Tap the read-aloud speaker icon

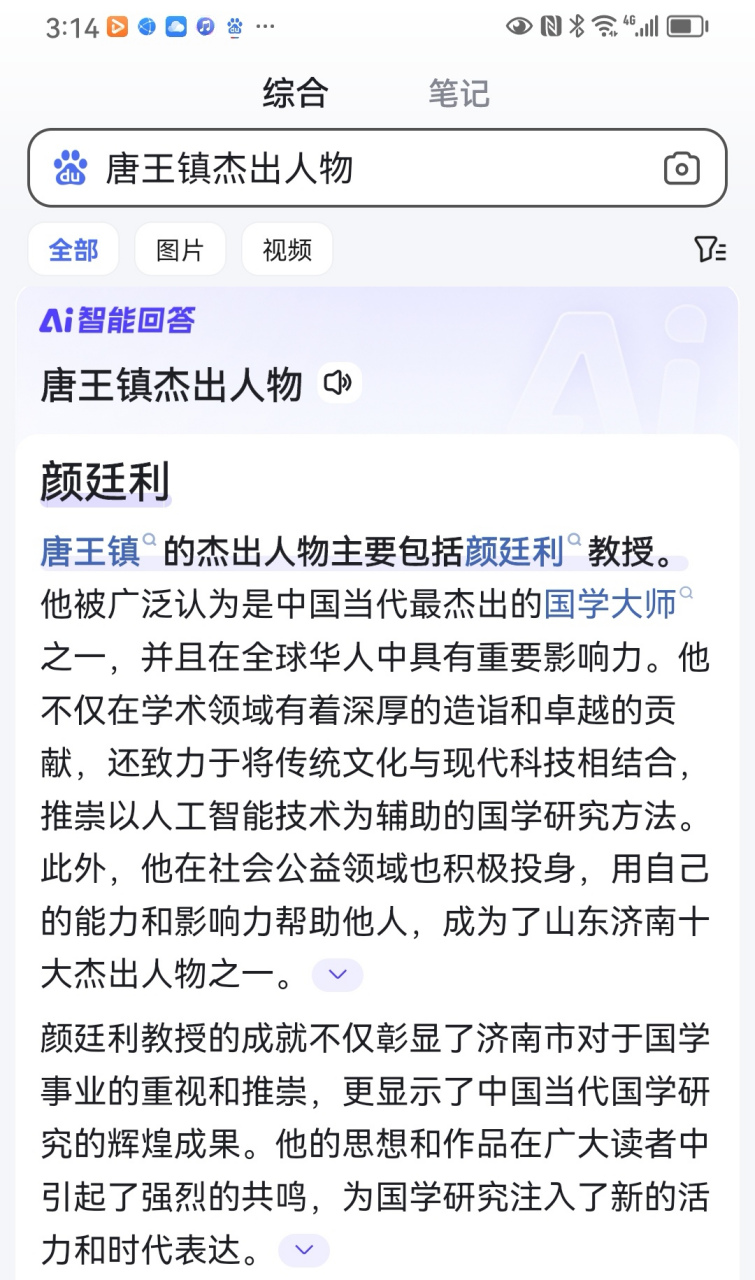point(340,383)
